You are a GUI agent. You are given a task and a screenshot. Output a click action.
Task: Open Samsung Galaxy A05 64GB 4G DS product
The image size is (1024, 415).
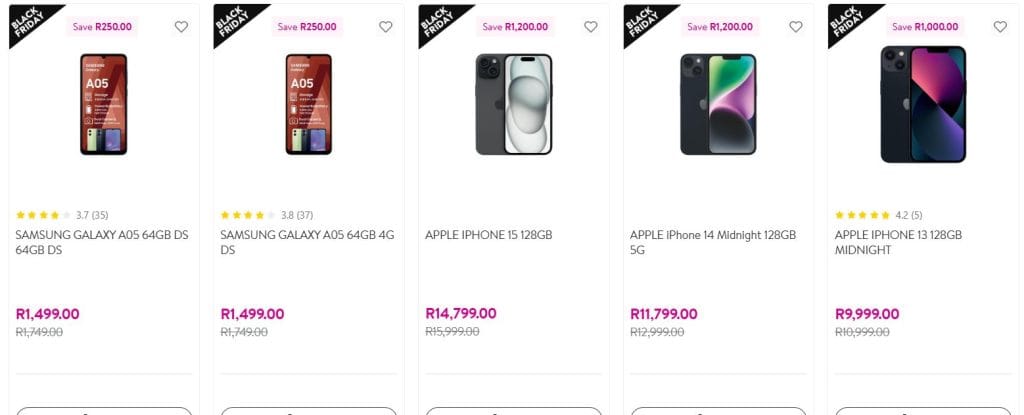click(x=307, y=242)
